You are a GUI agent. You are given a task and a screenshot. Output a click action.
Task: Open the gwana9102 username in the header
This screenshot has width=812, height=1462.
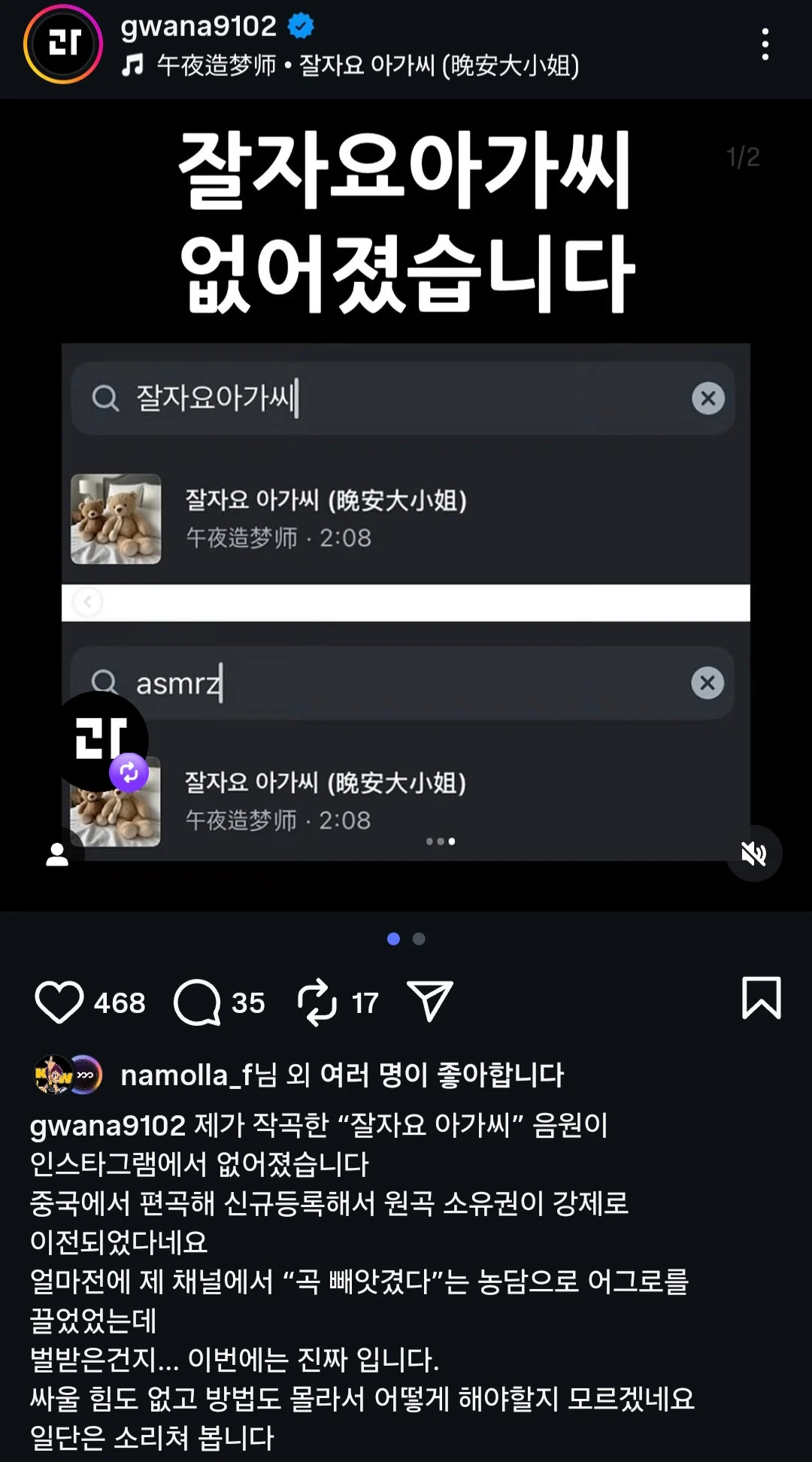(198, 26)
